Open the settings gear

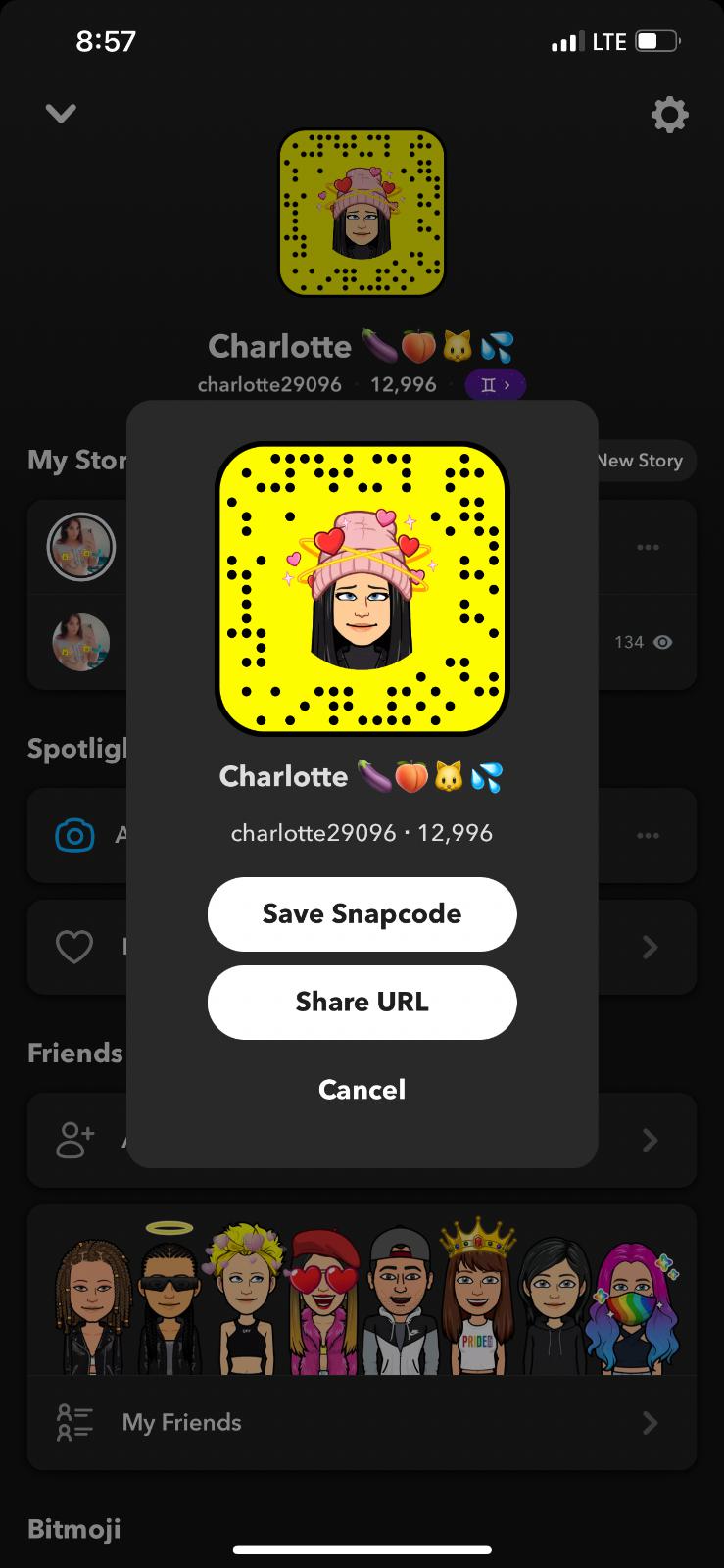(x=669, y=115)
